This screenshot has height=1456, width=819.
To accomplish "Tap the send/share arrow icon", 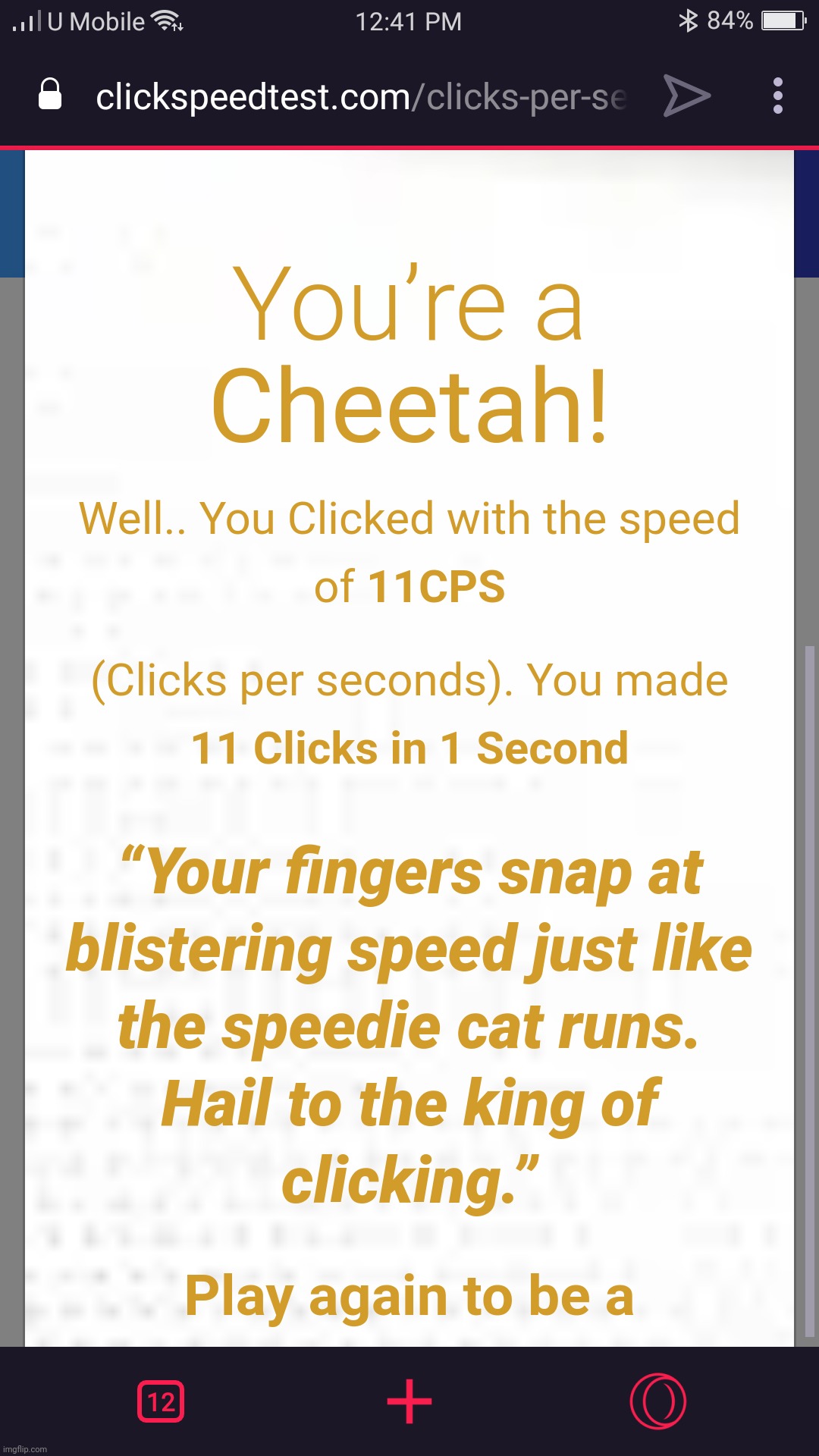I will [686, 96].
